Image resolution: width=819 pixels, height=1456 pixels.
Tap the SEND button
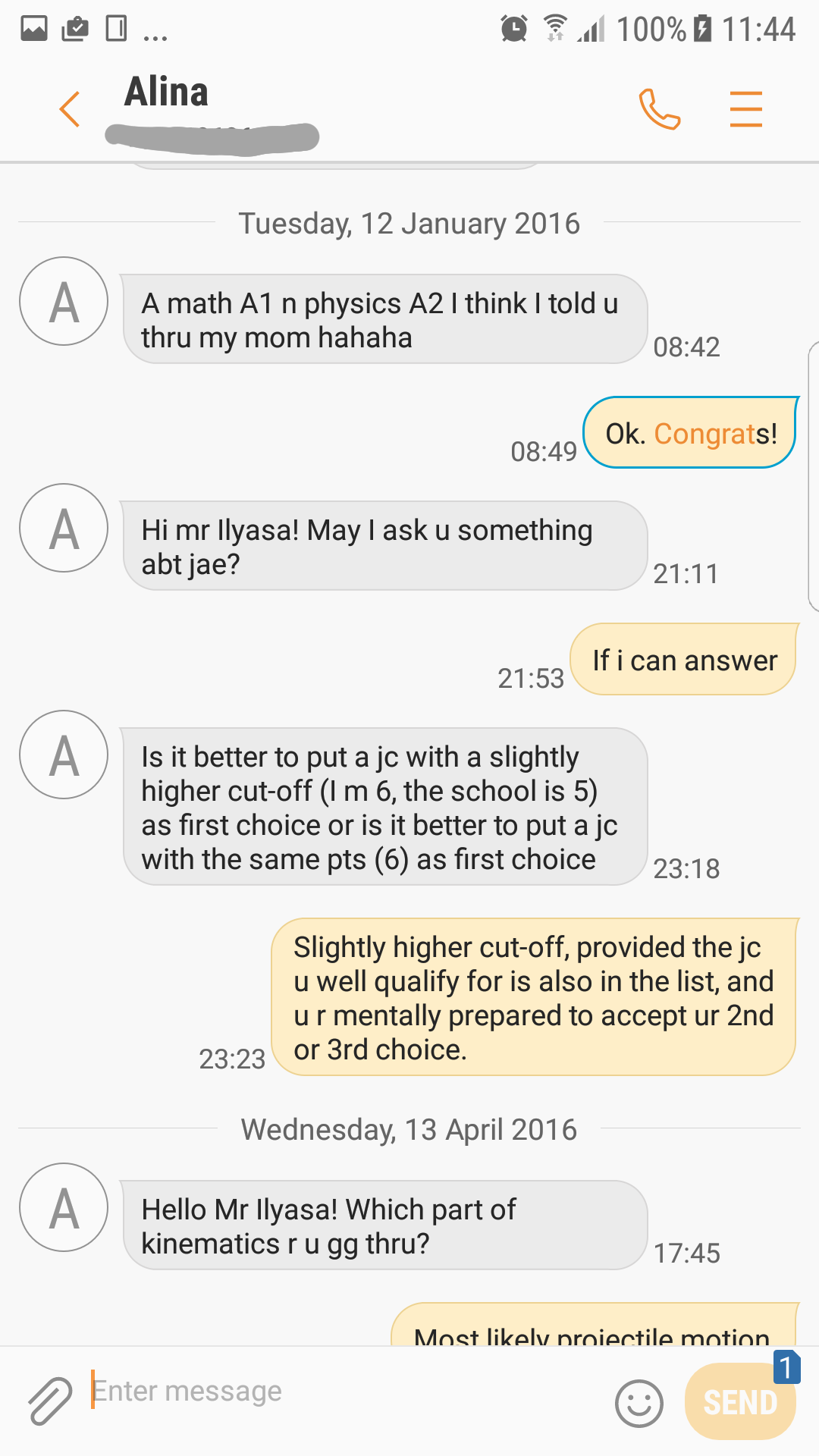[x=739, y=1402]
